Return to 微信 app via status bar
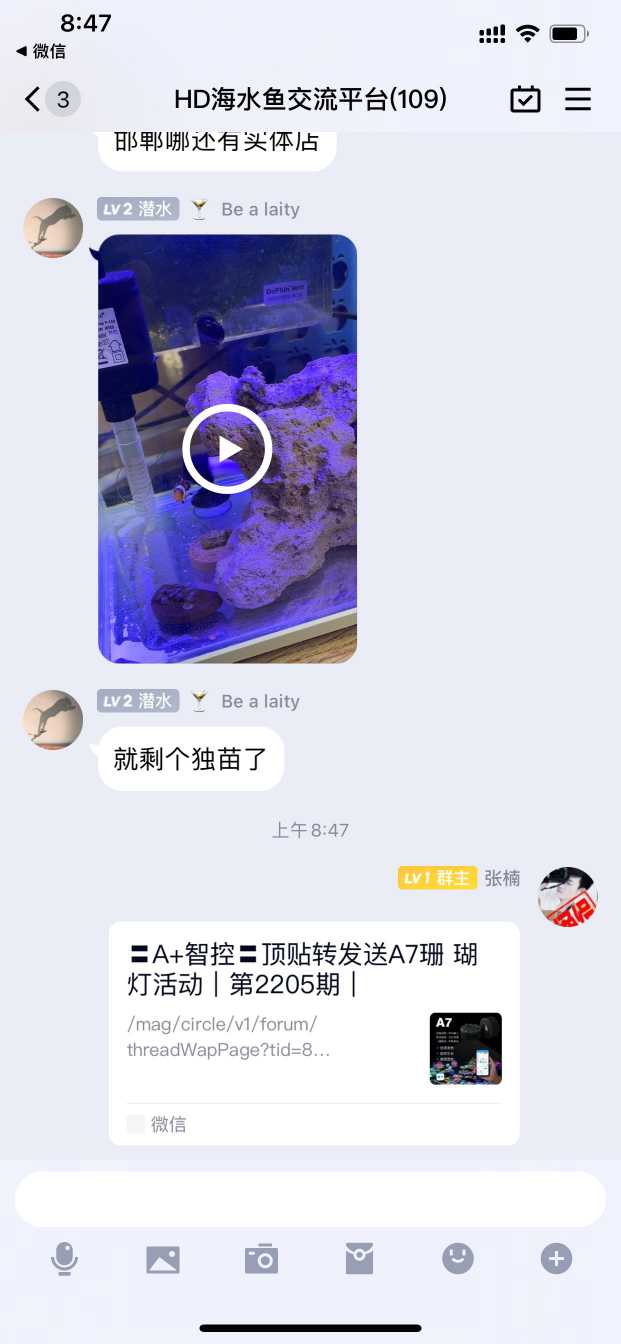 tap(40, 51)
